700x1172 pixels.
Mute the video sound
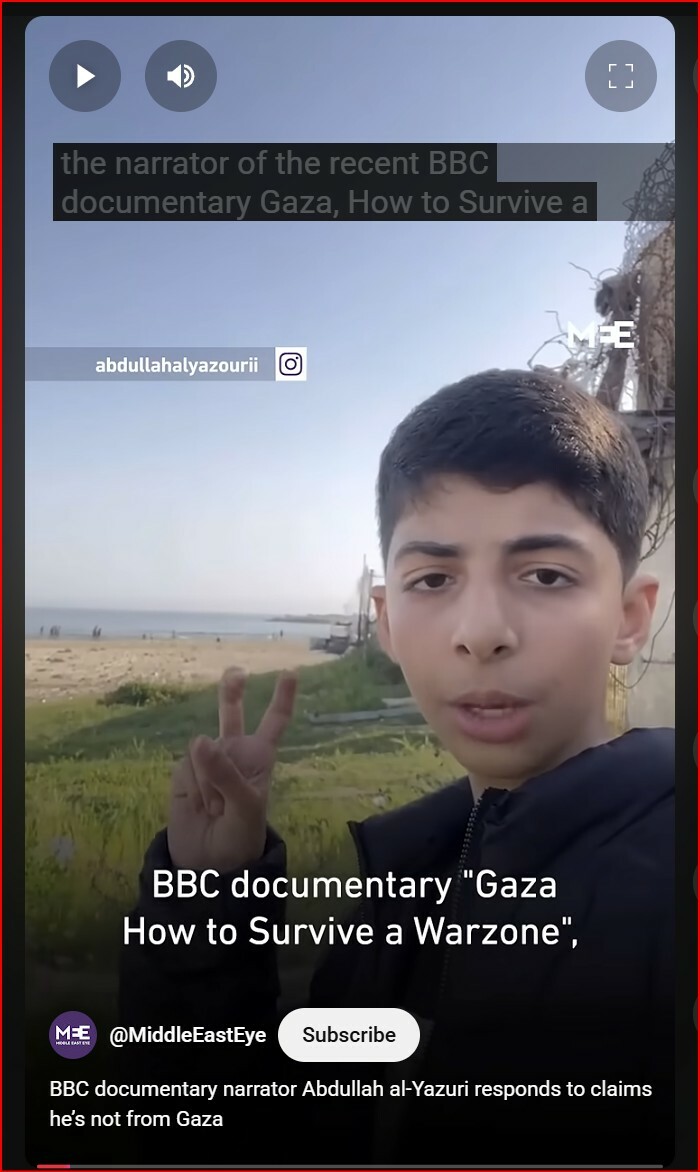point(181,76)
